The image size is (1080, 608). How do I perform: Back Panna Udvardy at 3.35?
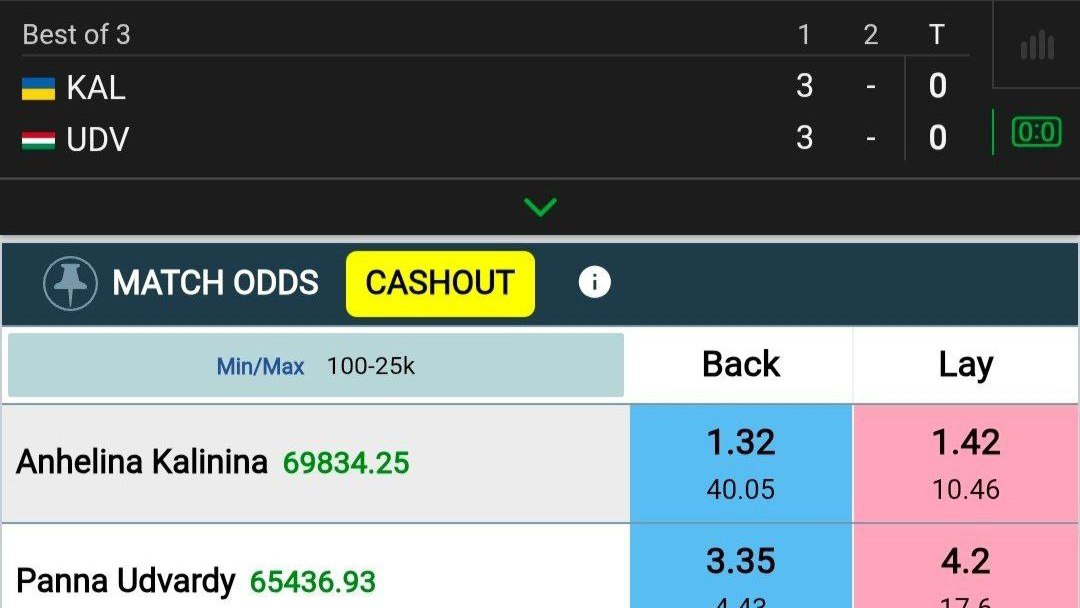pyautogui.click(x=741, y=566)
